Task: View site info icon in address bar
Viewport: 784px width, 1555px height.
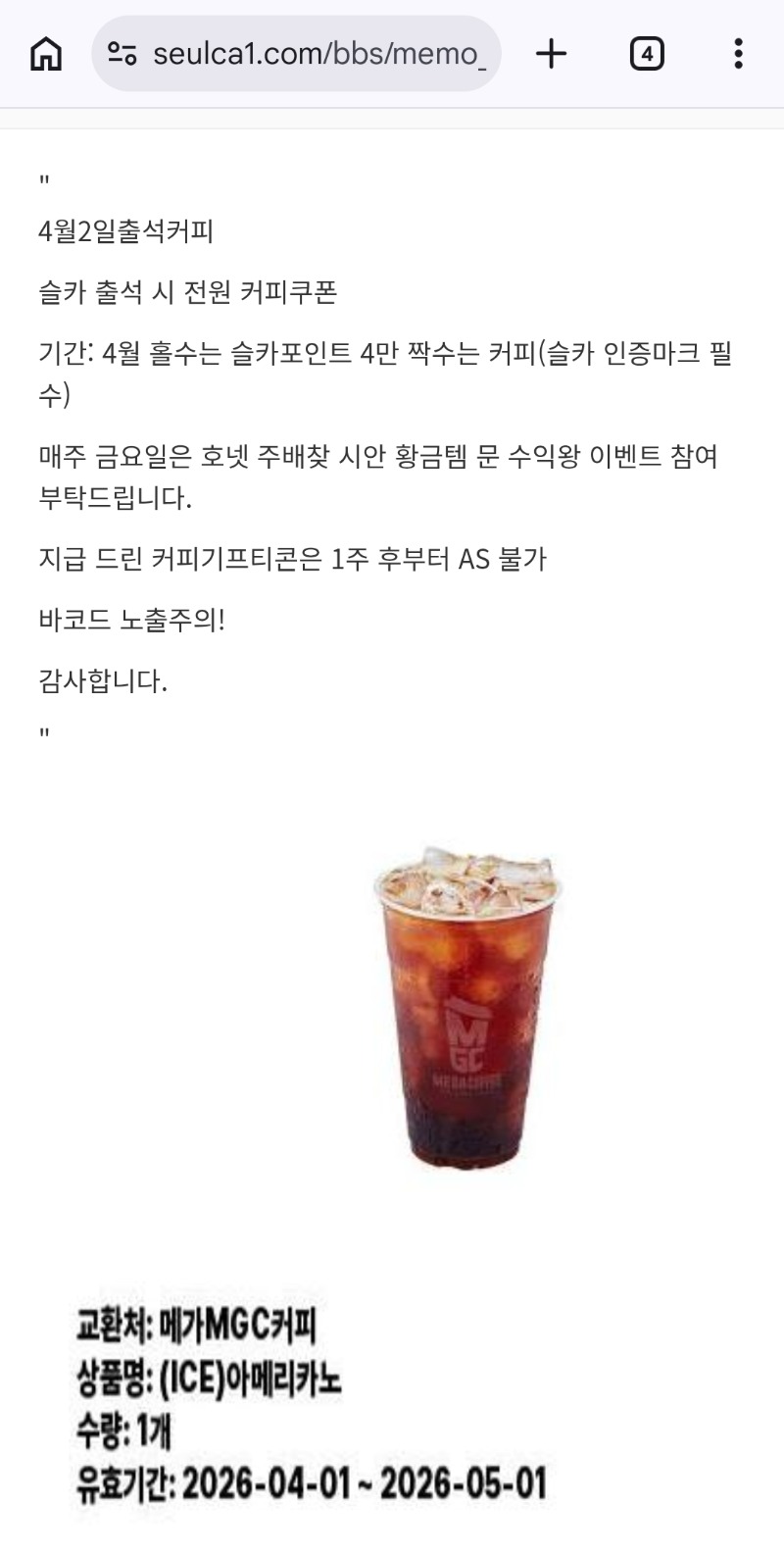Action: (122, 54)
